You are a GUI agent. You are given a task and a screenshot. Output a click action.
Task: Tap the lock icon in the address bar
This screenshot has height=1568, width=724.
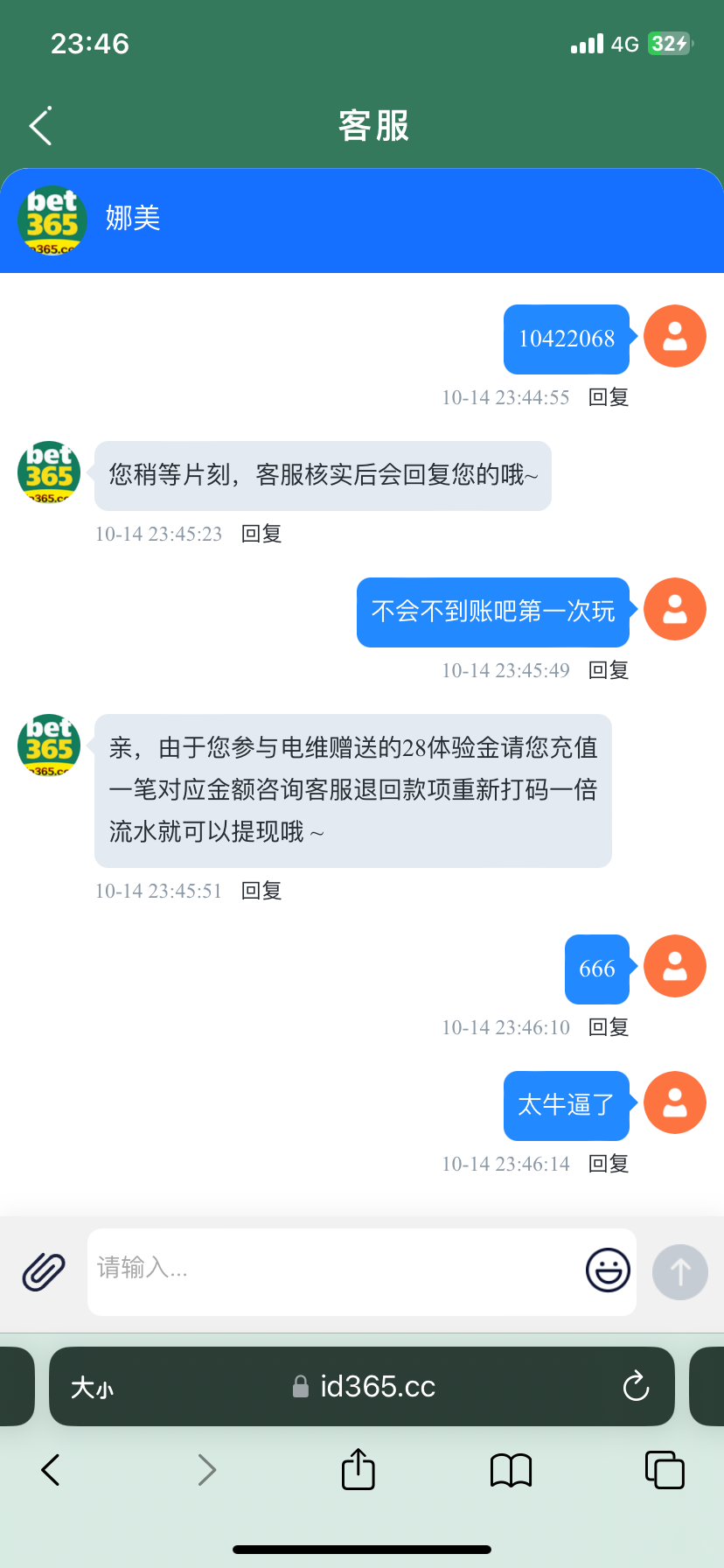300,1386
